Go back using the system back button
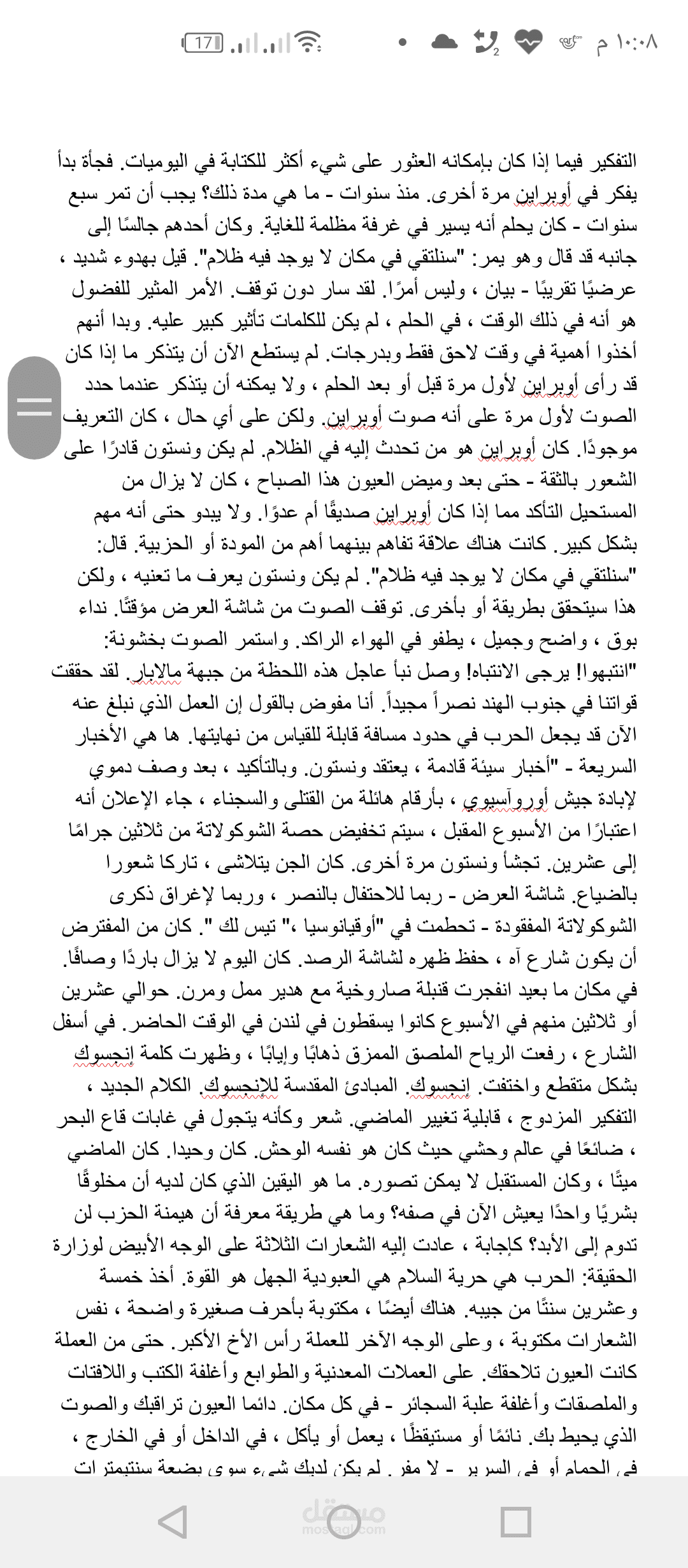This screenshot has height=1568, width=688. click(173, 1522)
